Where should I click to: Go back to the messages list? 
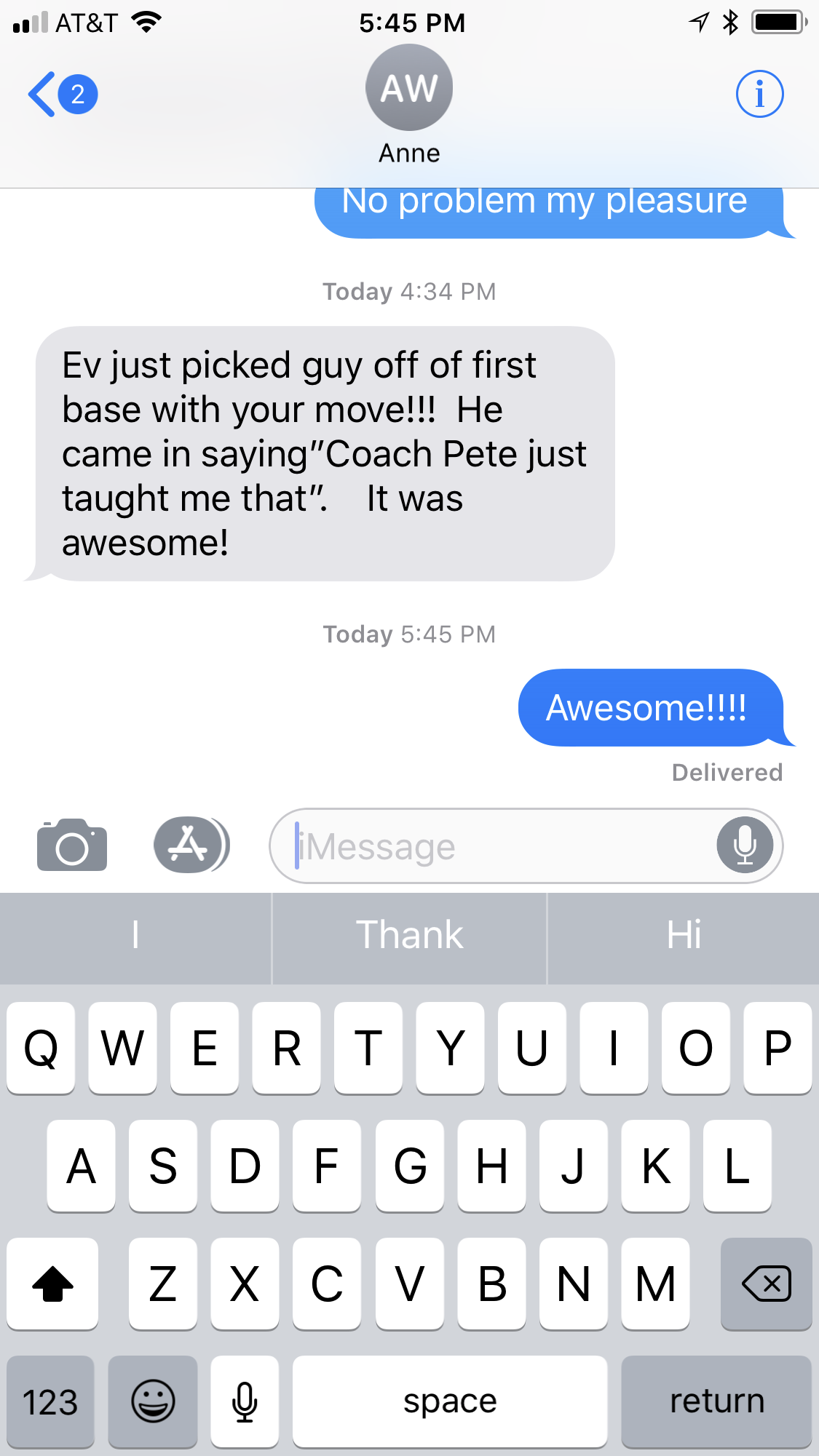click(x=62, y=95)
